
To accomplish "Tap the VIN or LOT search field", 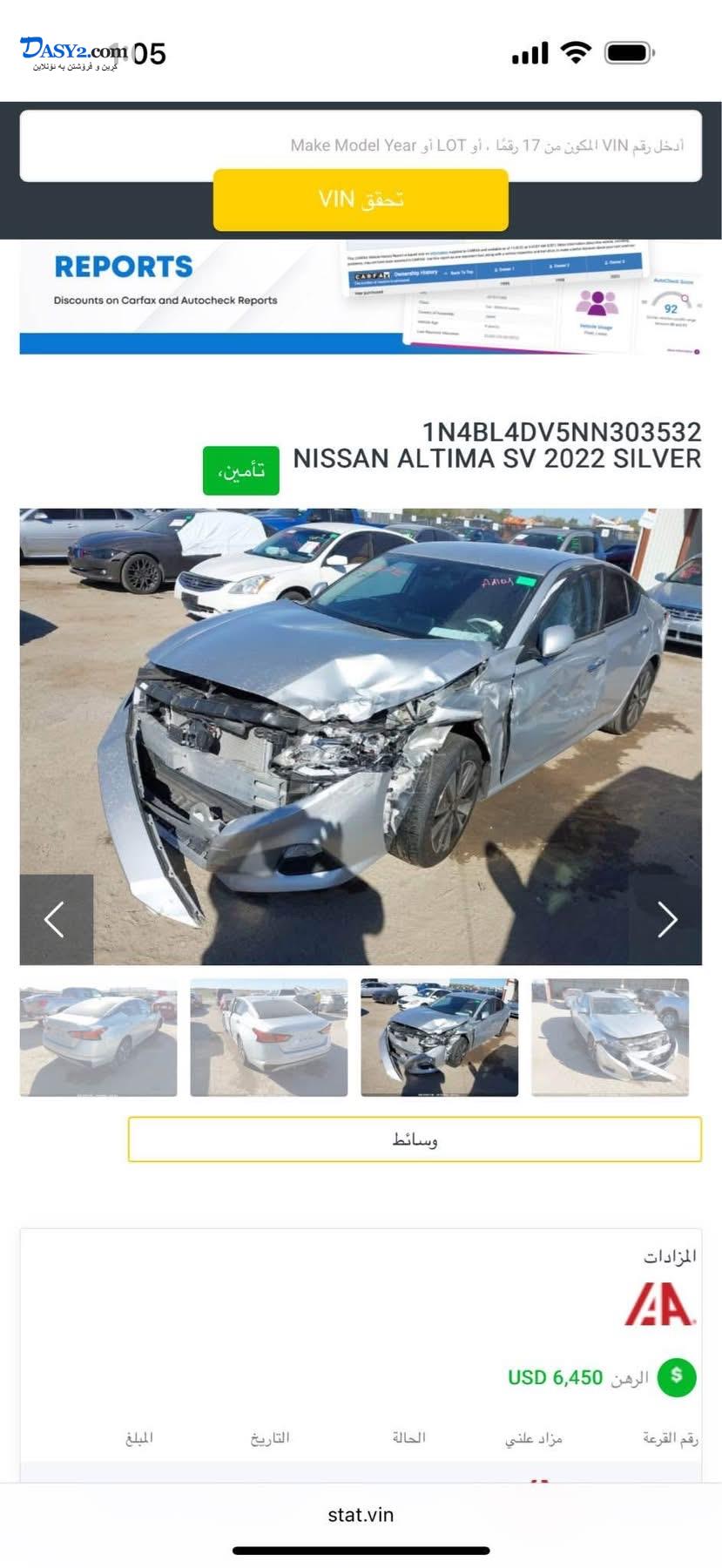I will point(361,145).
